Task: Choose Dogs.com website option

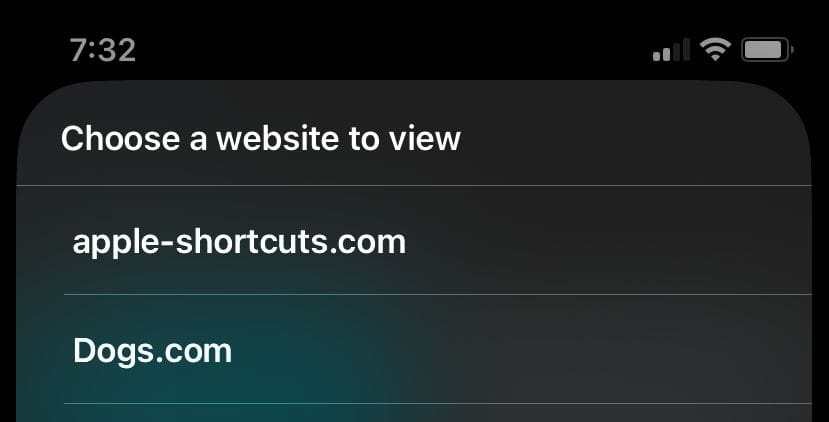Action: [x=152, y=350]
